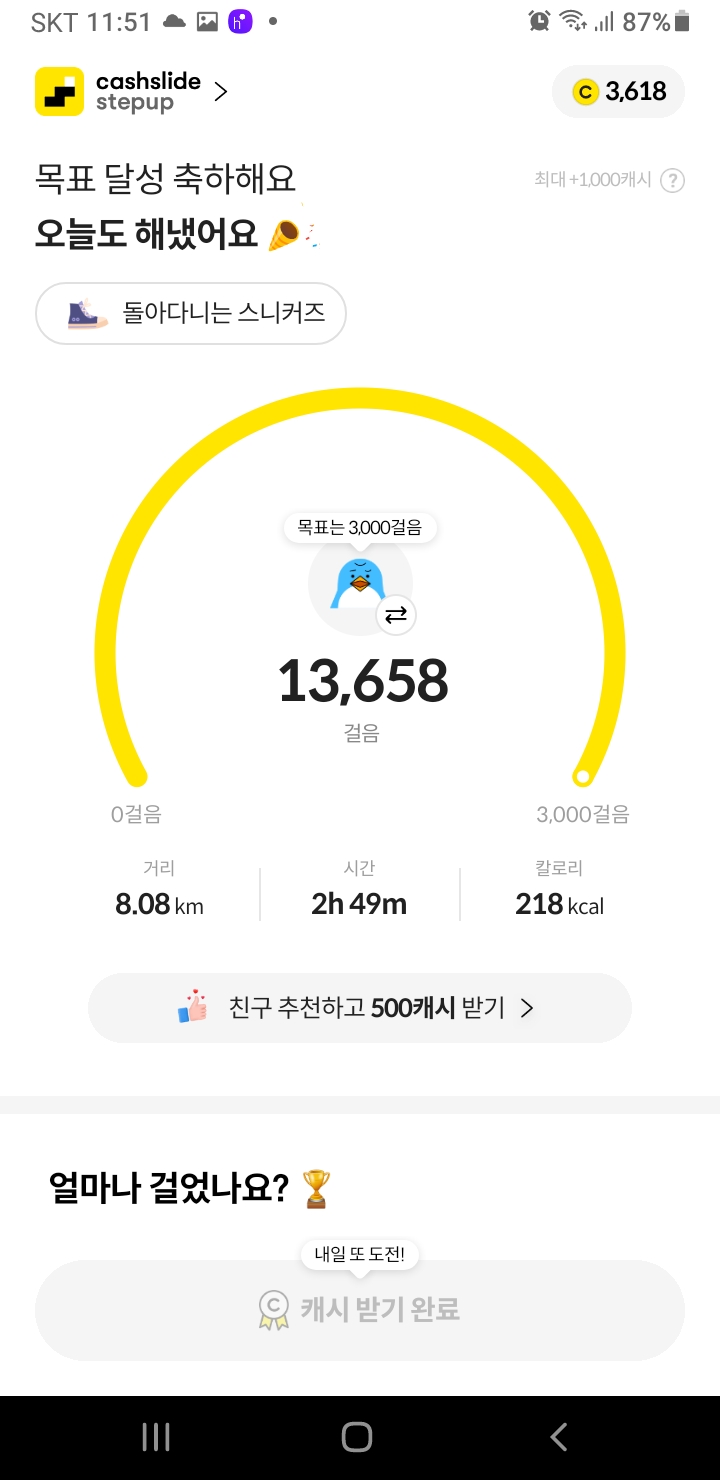
Task: Open 친구 추천하고 500캐시 받기 banner
Action: [x=360, y=1008]
